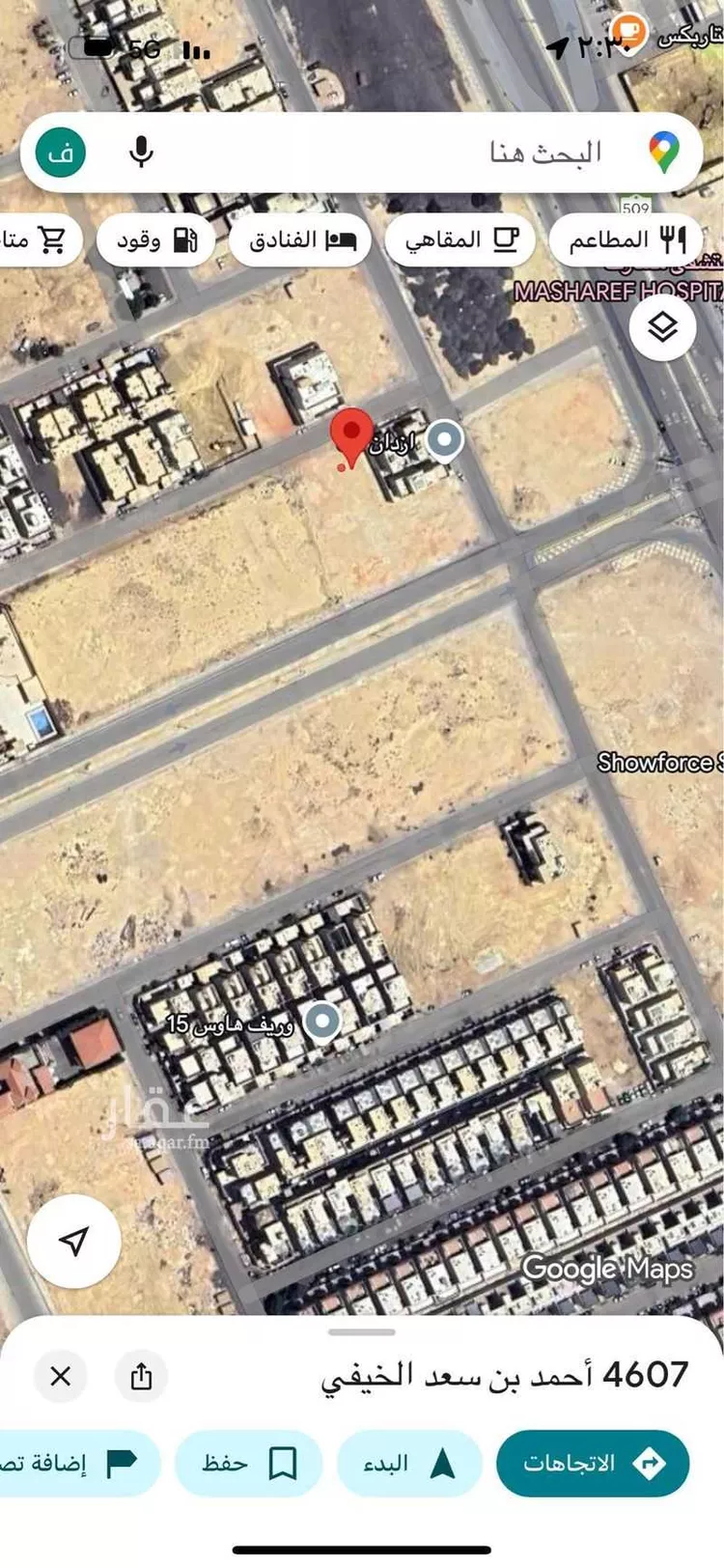Open the map layers button
Screen dimensions: 724x1568
(x=662, y=327)
